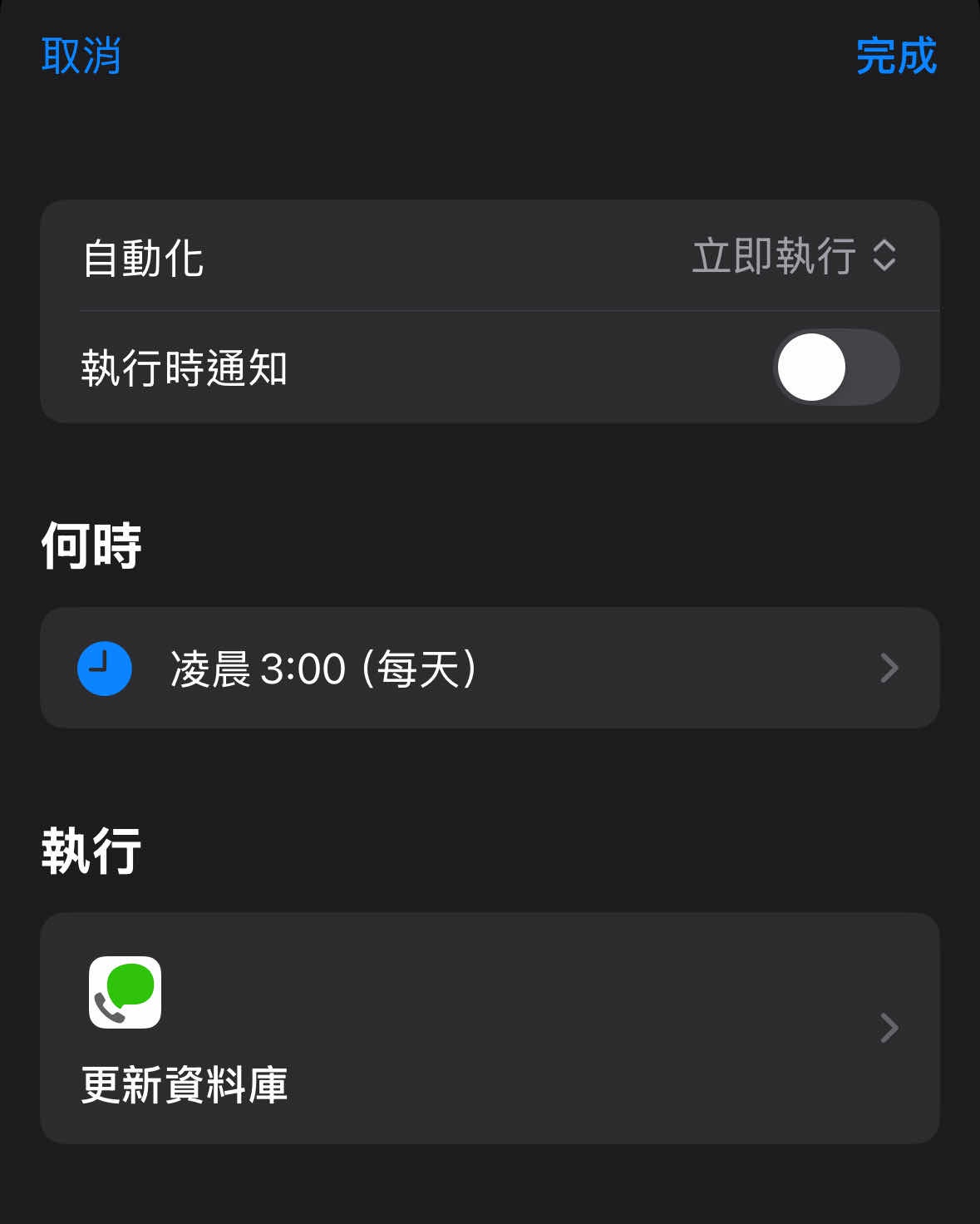This screenshot has width=980, height=1224.
Task: Toggle the 執行時通知 switch
Action: [835, 368]
